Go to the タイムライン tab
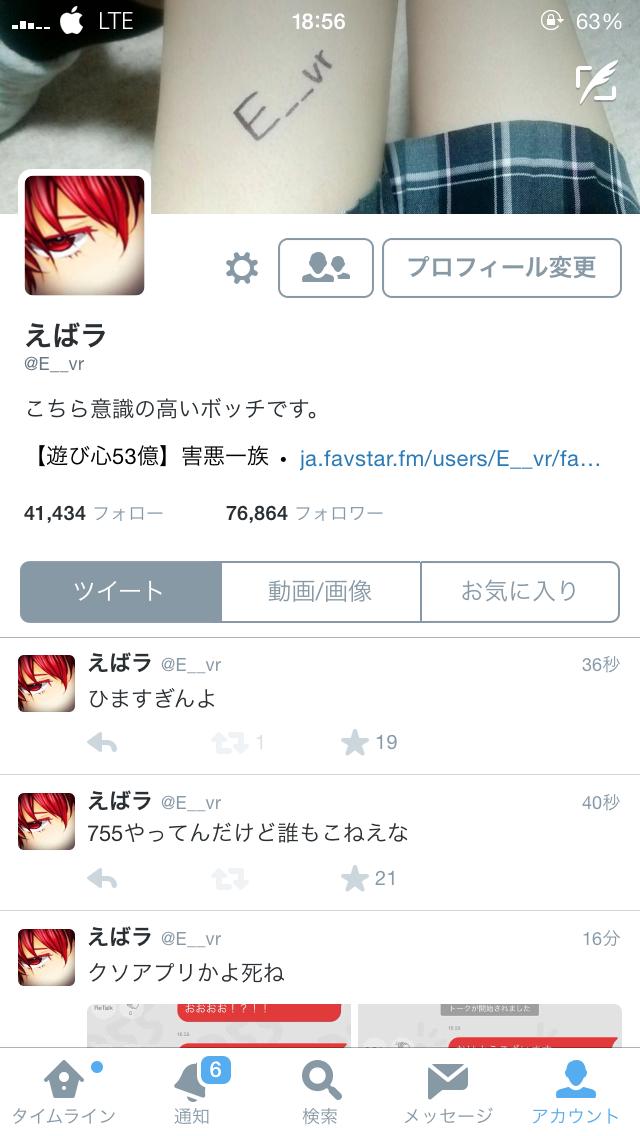The width and height of the screenshot is (640, 1136). 64,1093
